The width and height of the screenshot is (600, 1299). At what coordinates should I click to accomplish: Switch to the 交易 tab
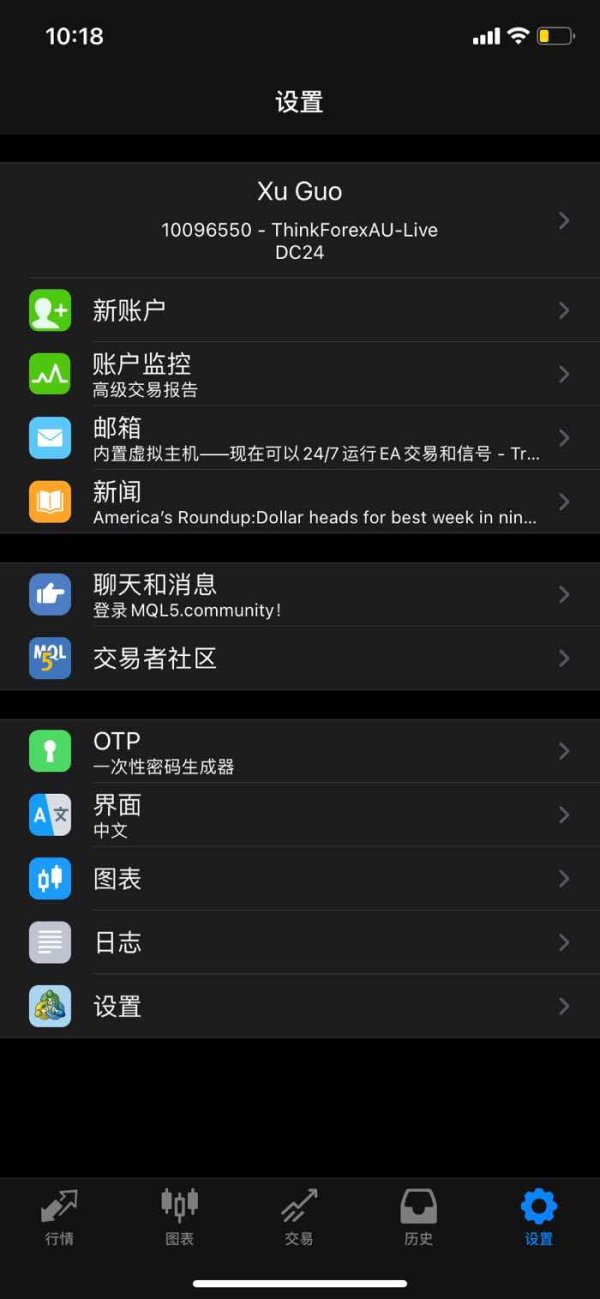(299, 1217)
